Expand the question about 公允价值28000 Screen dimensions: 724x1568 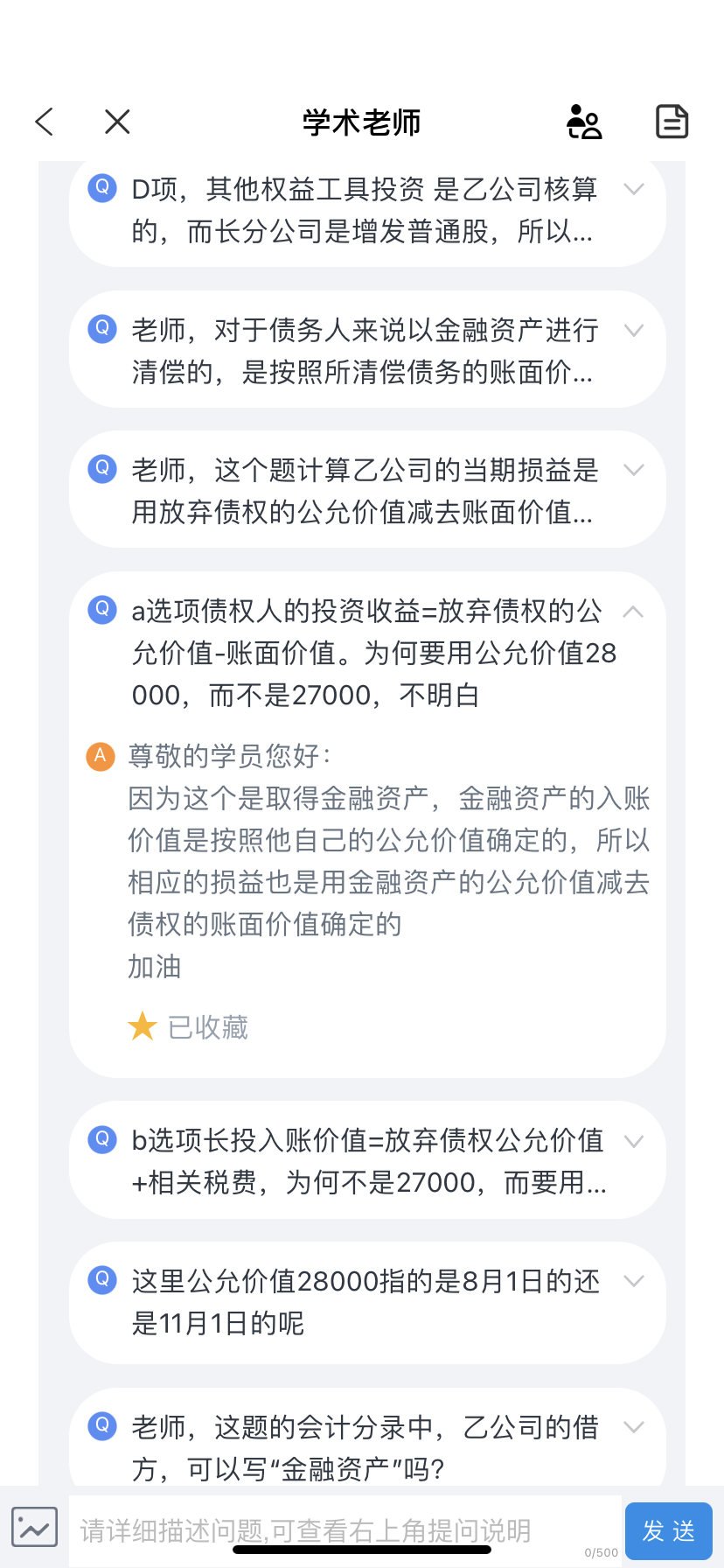633,1282
